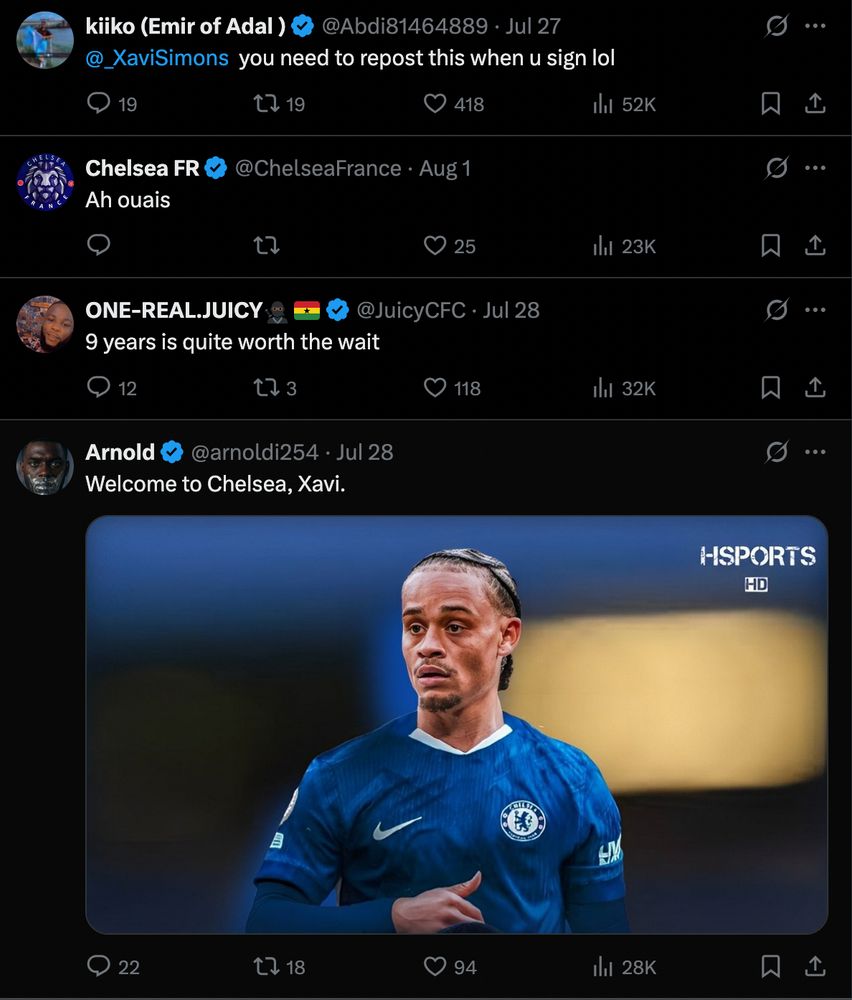Share Arnold's tweet
This screenshot has height=1000, width=852.
[x=815, y=966]
